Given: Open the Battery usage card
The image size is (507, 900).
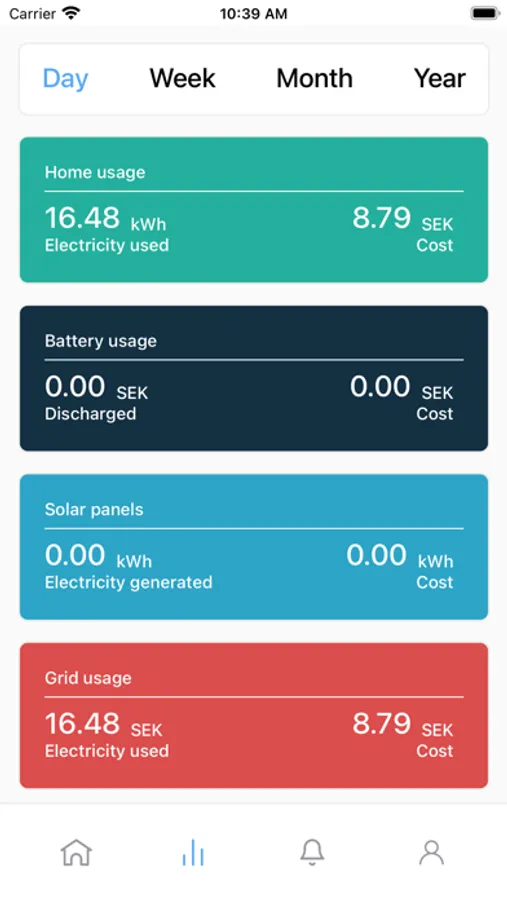Looking at the screenshot, I should [254, 378].
